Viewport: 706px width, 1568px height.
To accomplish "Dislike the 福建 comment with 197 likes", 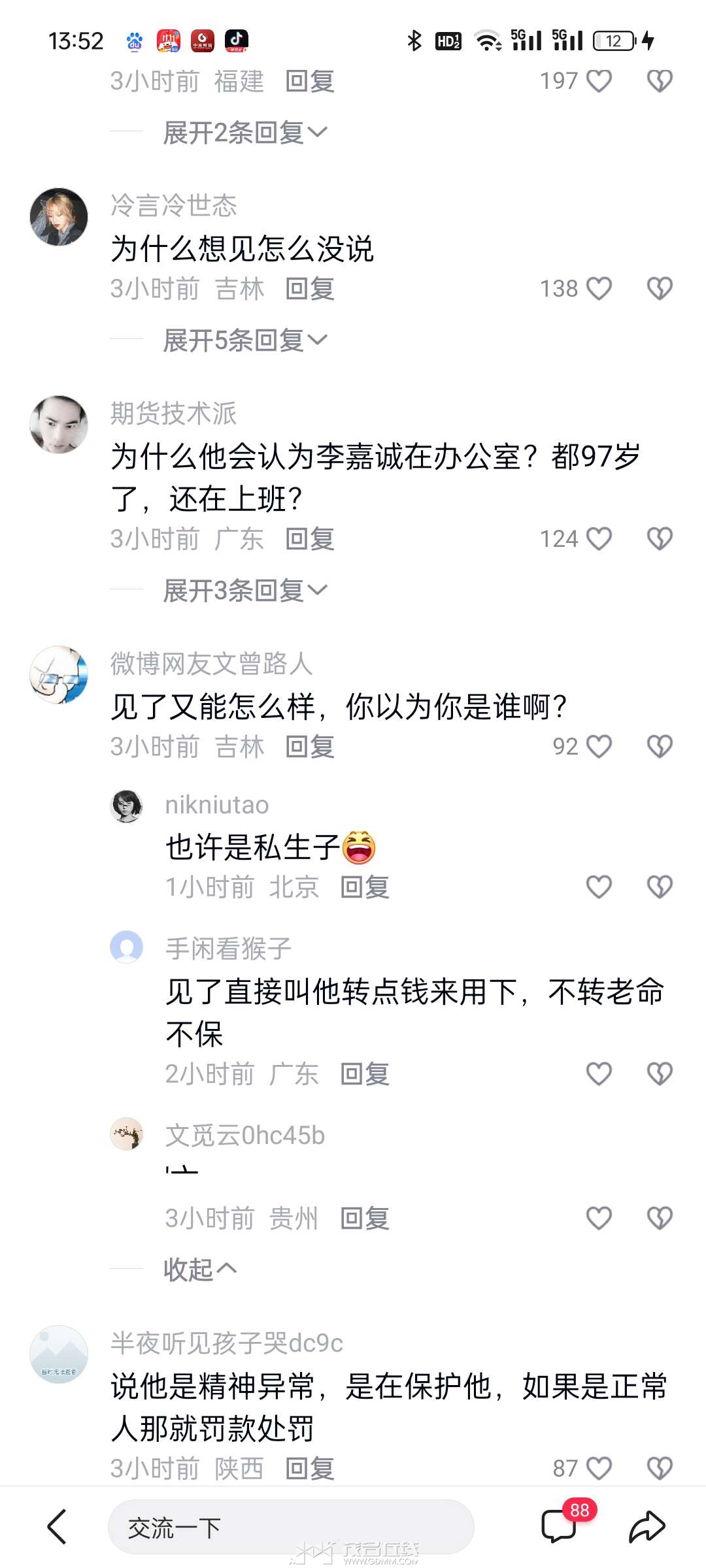I will pyautogui.click(x=660, y=81).
